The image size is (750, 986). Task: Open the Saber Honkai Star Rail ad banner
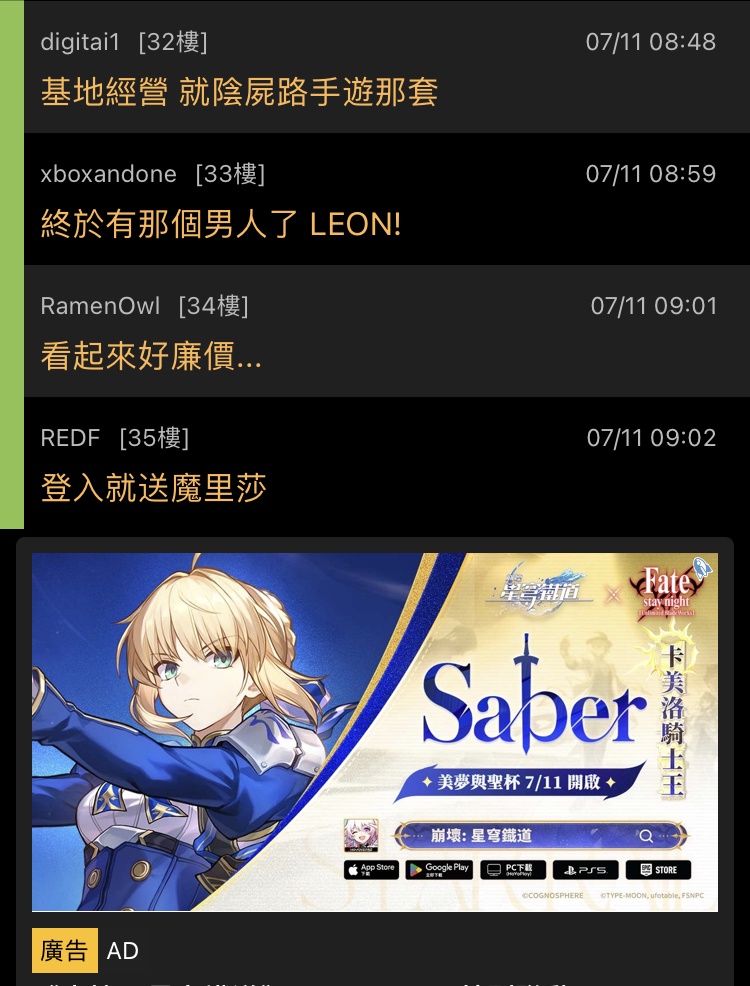coord(374,732)
